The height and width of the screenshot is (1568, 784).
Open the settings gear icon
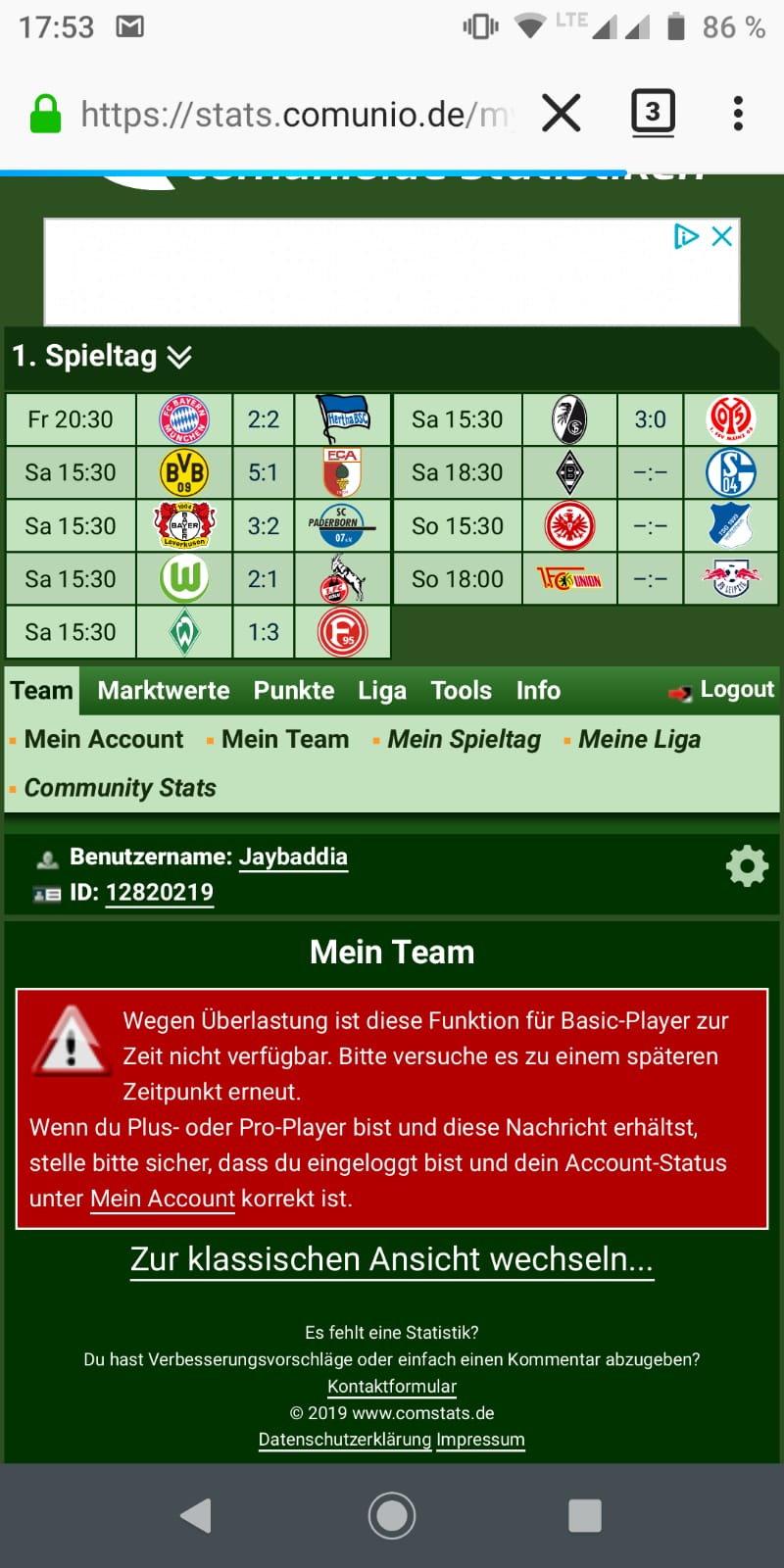747,866
